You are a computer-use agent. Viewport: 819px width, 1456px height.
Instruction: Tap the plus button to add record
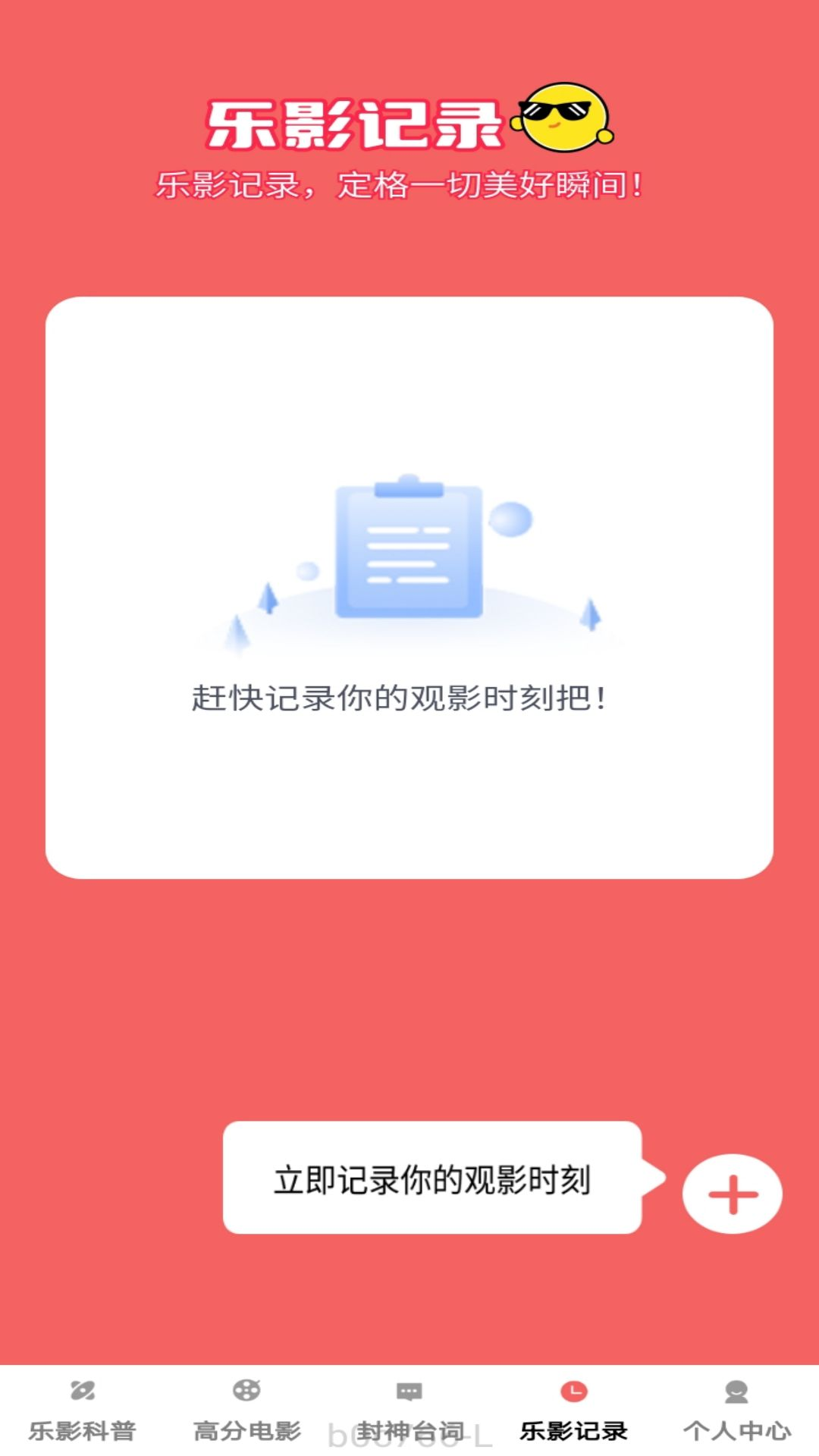point(732,1194)
